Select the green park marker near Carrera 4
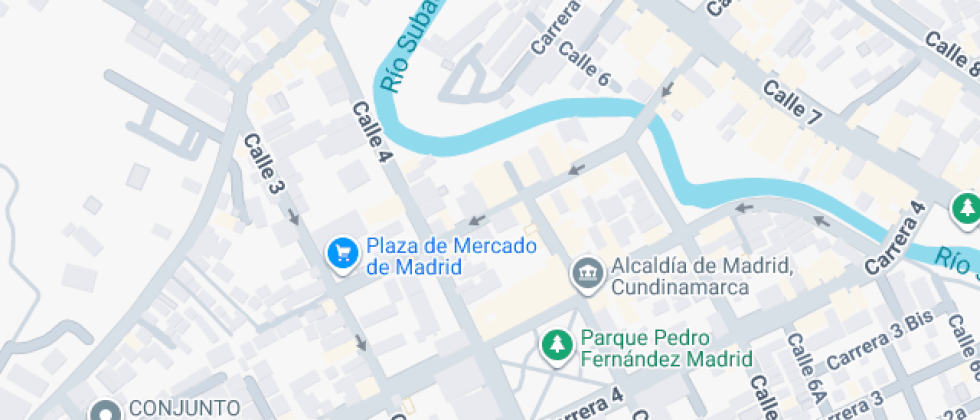Viewport: 980px width, 420px height. (x=966, y=208)
